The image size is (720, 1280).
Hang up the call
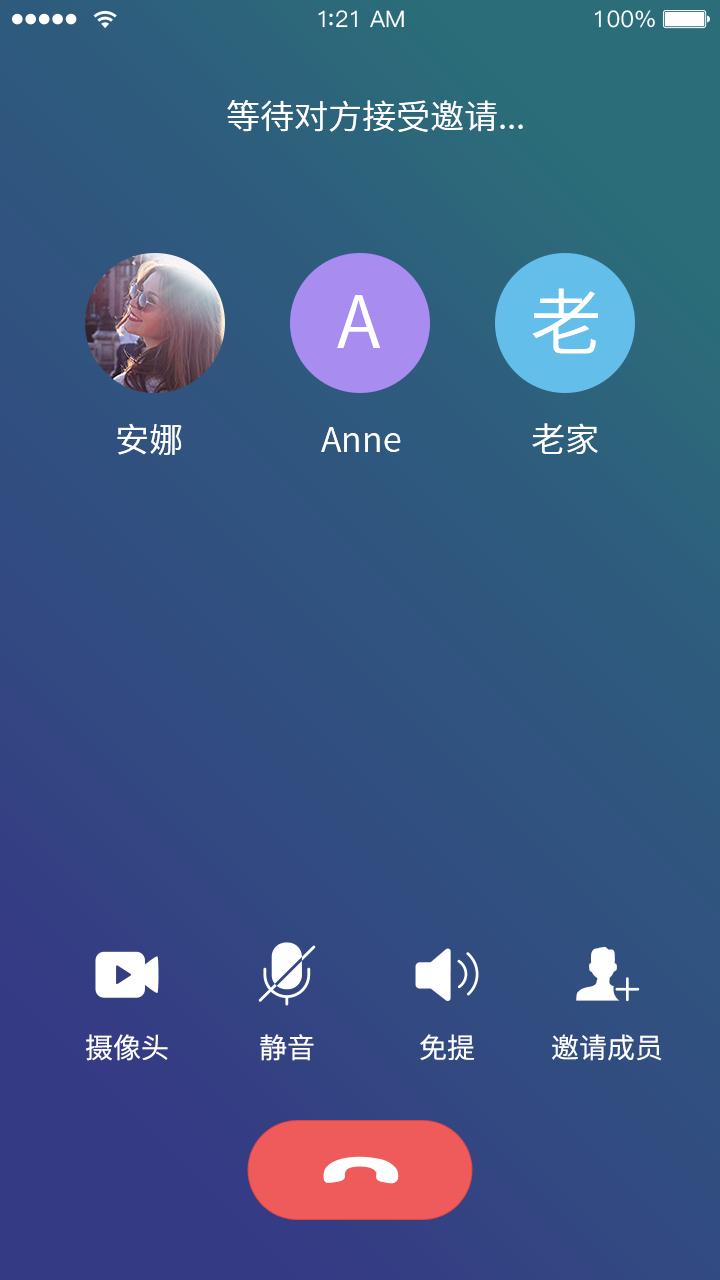[360, 1170]
